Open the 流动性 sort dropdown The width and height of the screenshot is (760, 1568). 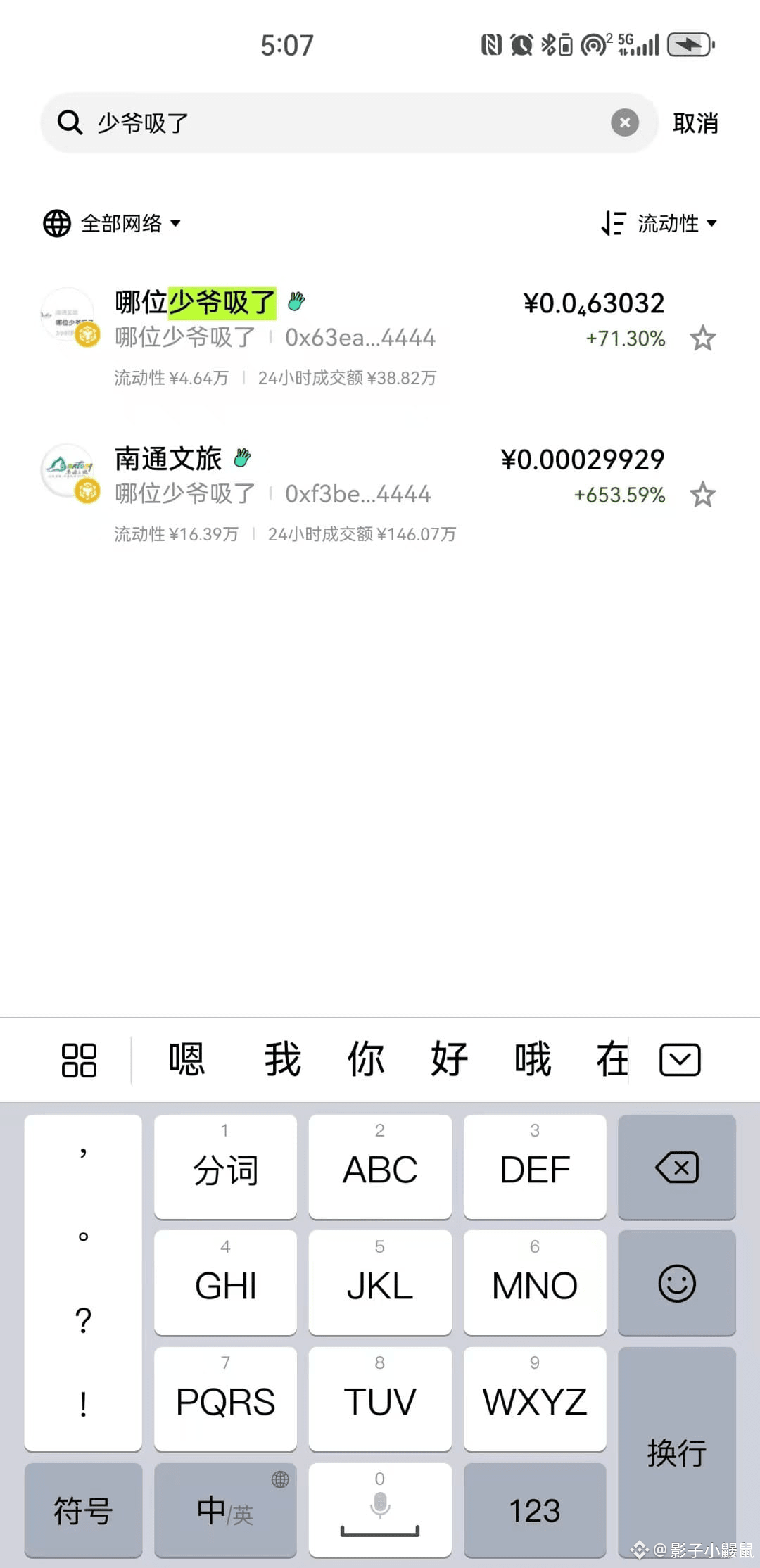pos(660,224)
